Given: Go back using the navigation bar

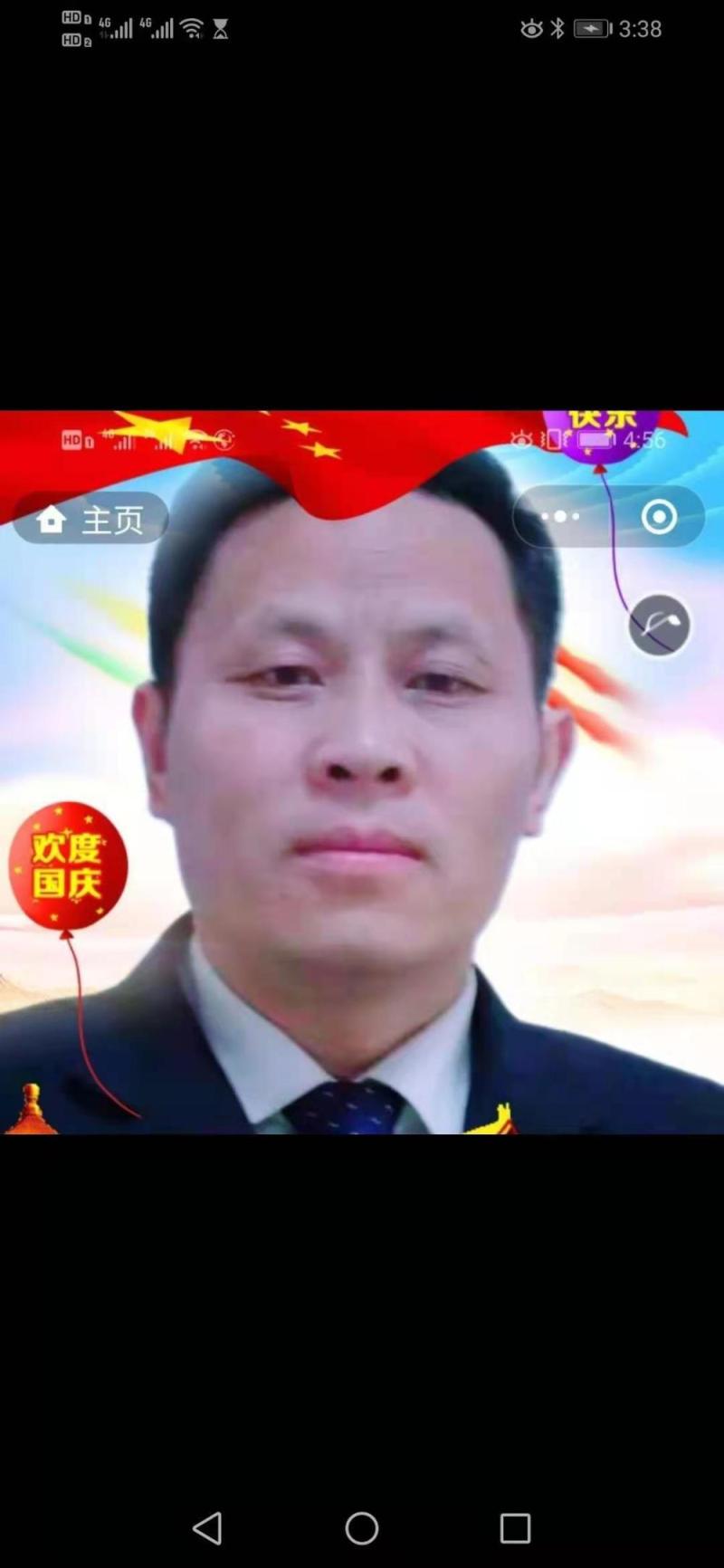Looking at the screenshot, I should pos(207,1528).
